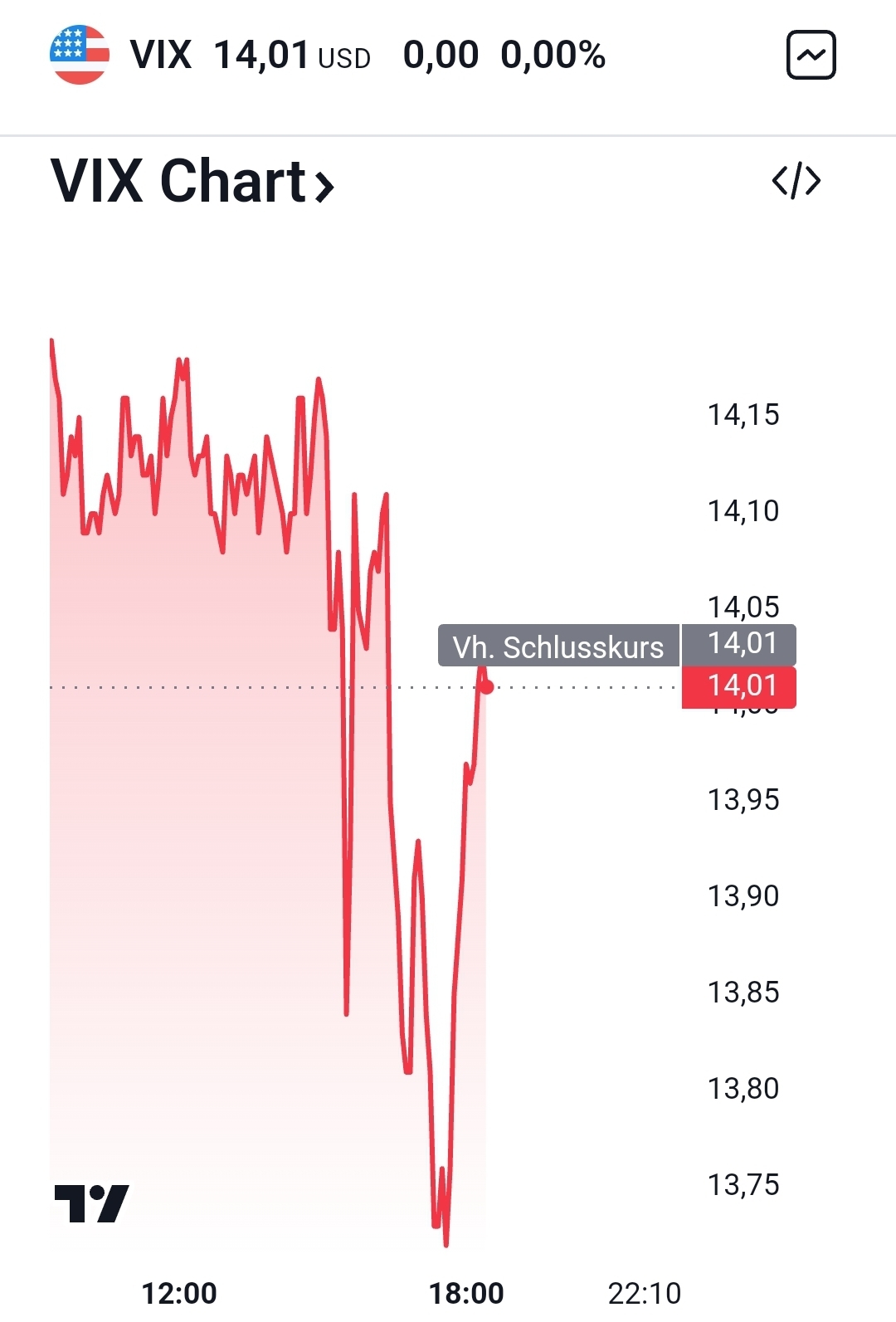Open the embed code icon
This screenshot has width=896, height=1322.
[796, 181]
